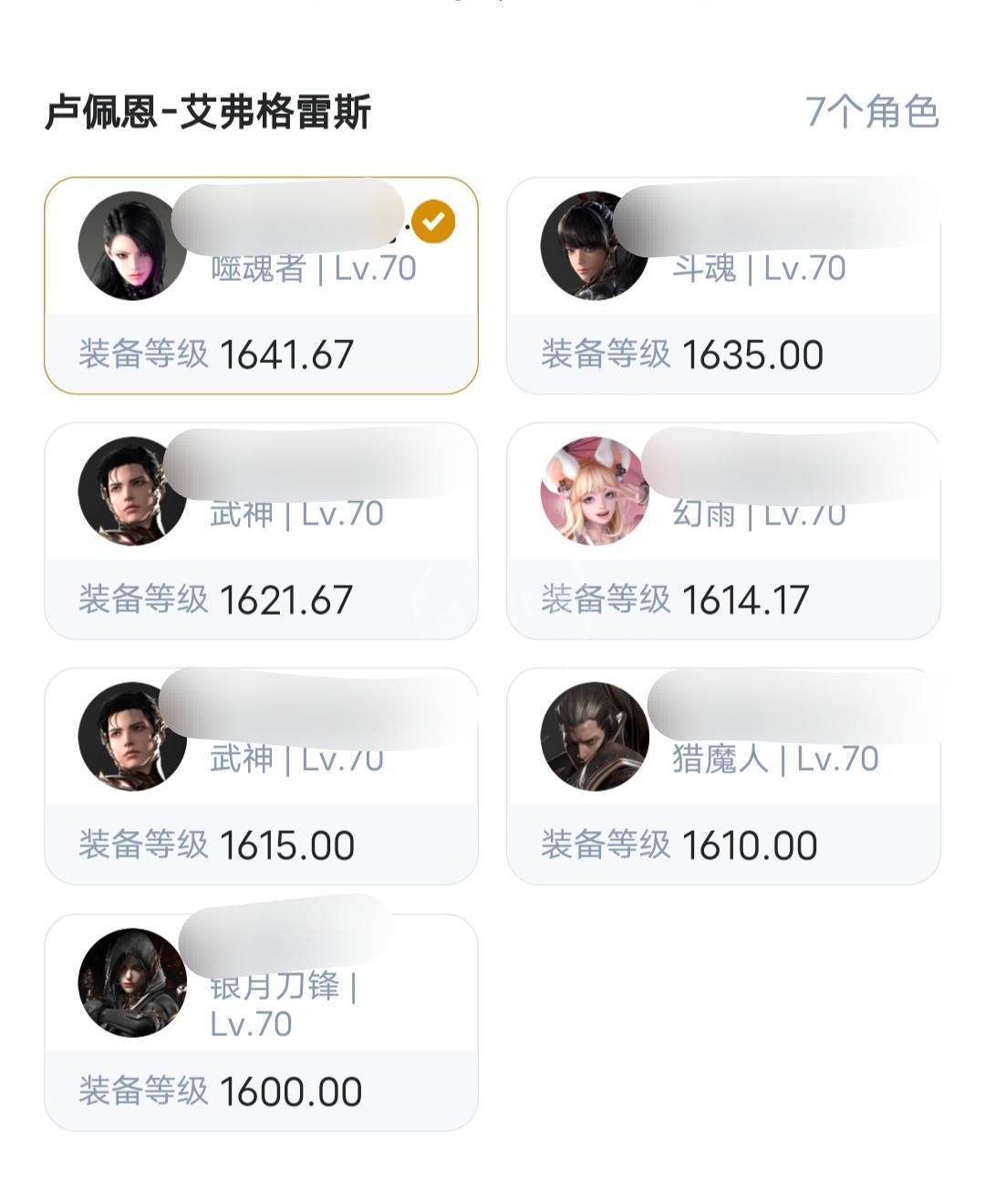
Task: Switch to the 幻雨 character card
Action: [x=722, y=531]
